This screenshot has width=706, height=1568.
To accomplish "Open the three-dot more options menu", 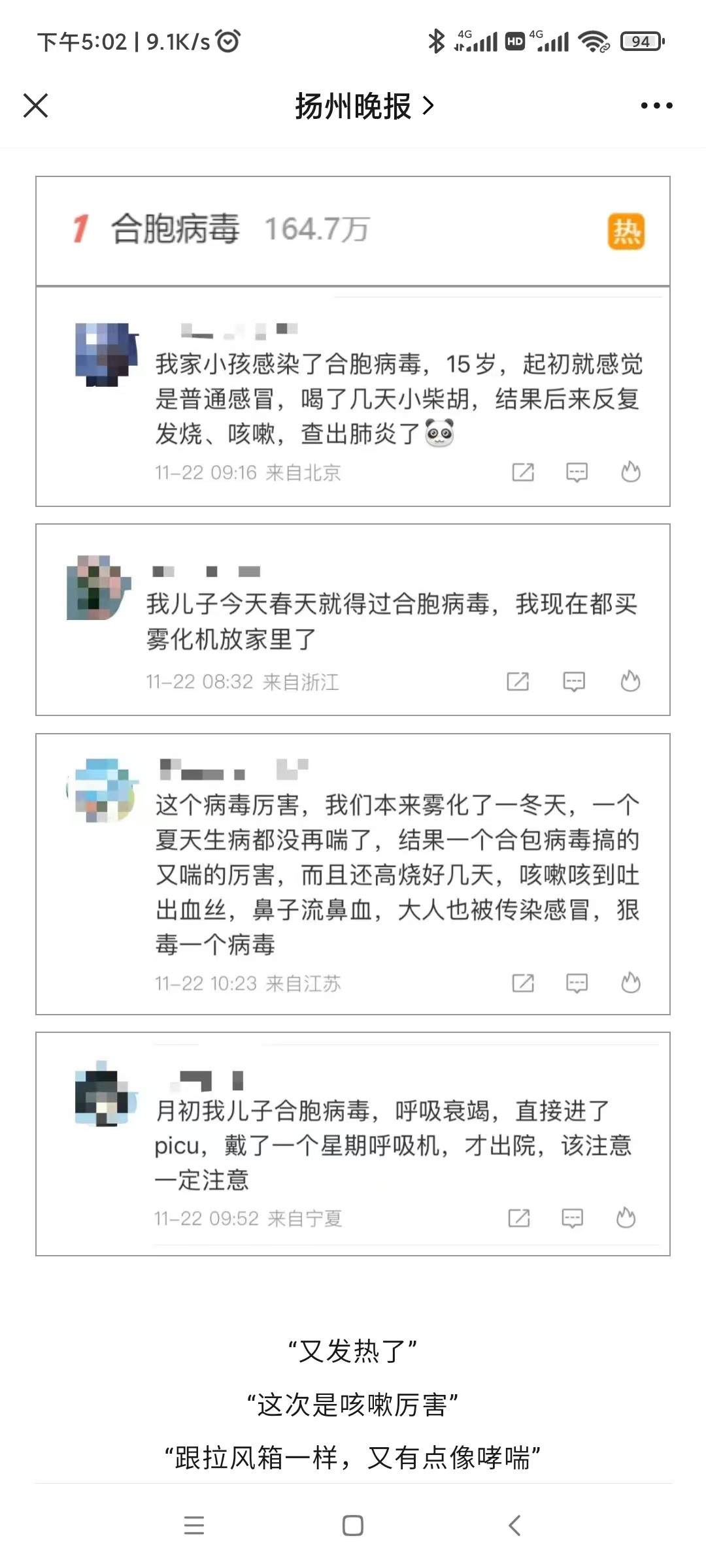I will (x=656, y=105).
